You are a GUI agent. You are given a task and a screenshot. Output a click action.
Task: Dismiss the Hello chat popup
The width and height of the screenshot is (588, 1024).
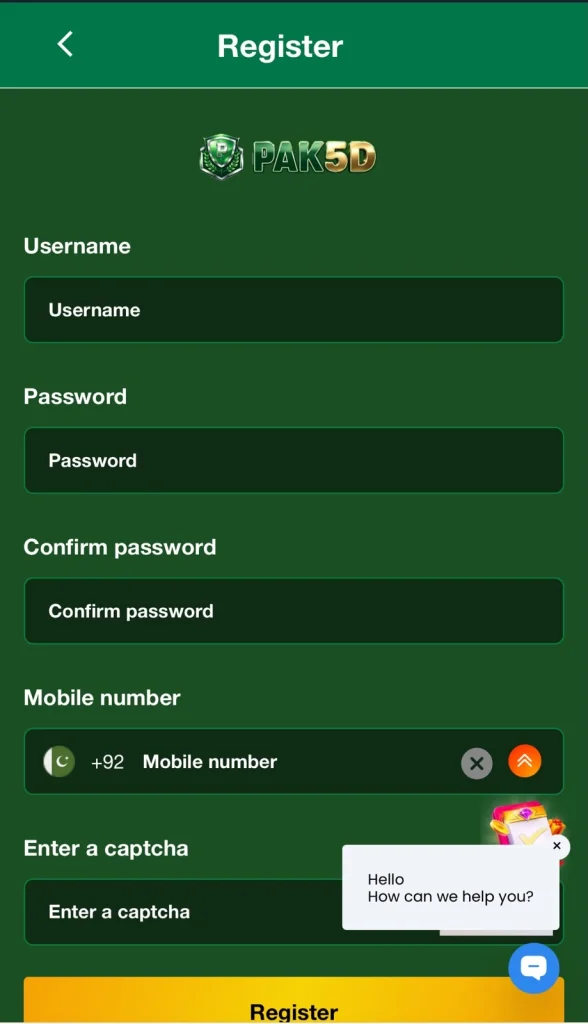[x=557, y=846]
